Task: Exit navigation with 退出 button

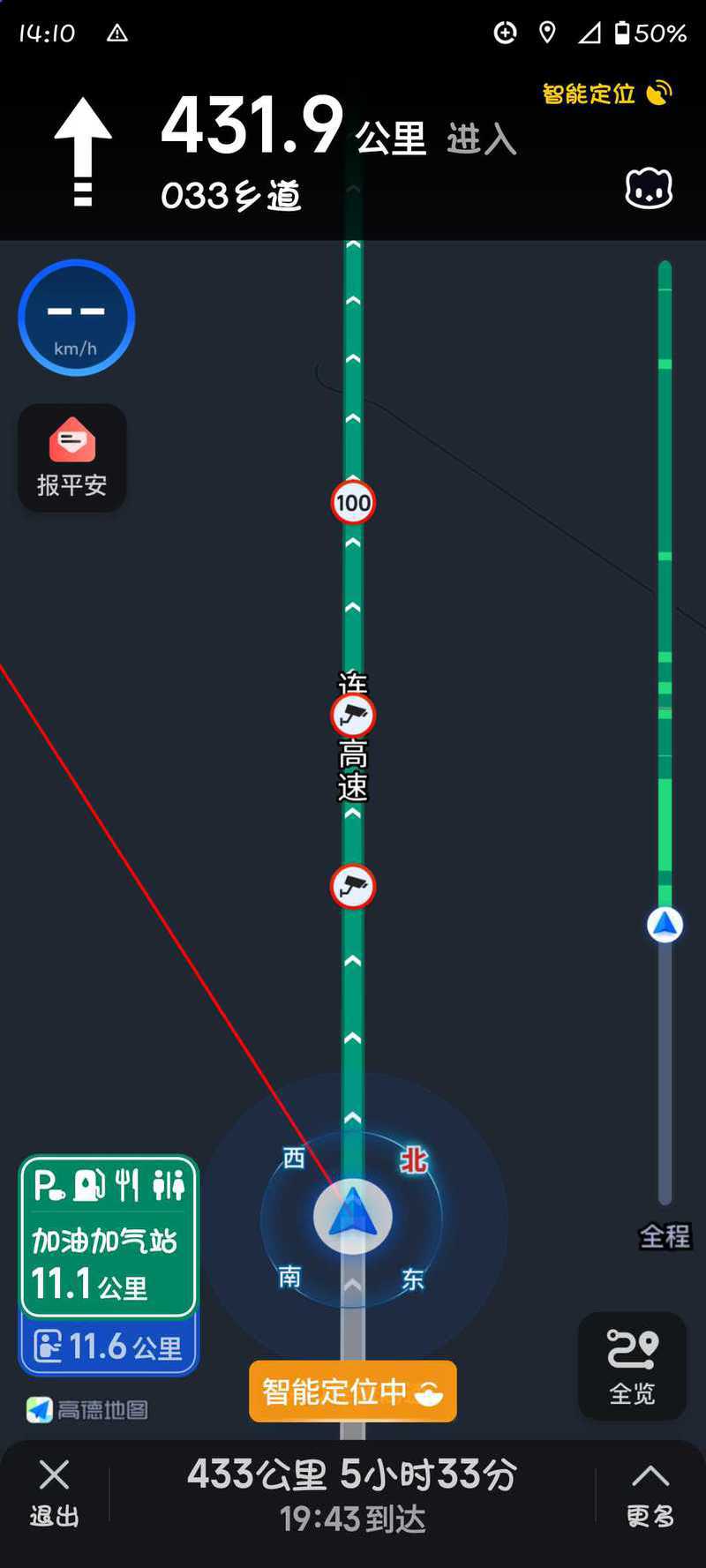Action: [54, 1493]
